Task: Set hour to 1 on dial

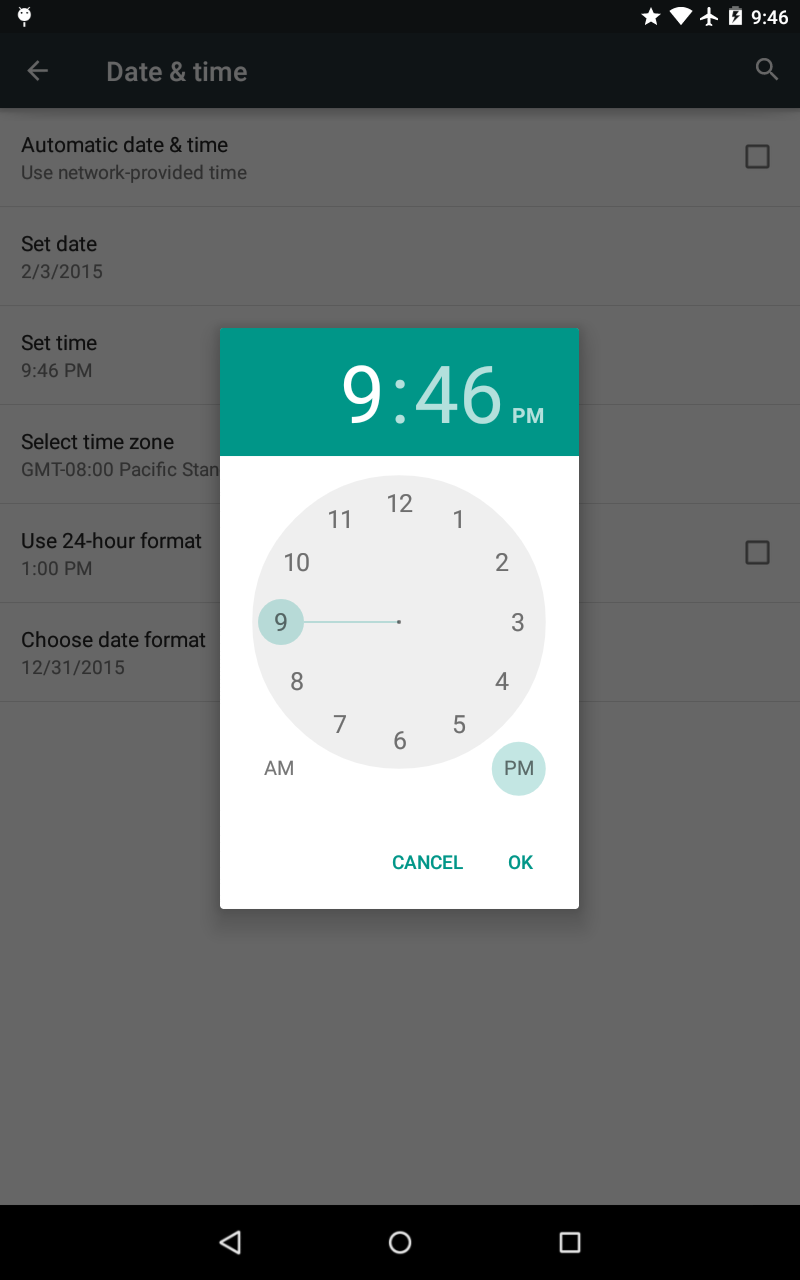Action: pos(458,519)
